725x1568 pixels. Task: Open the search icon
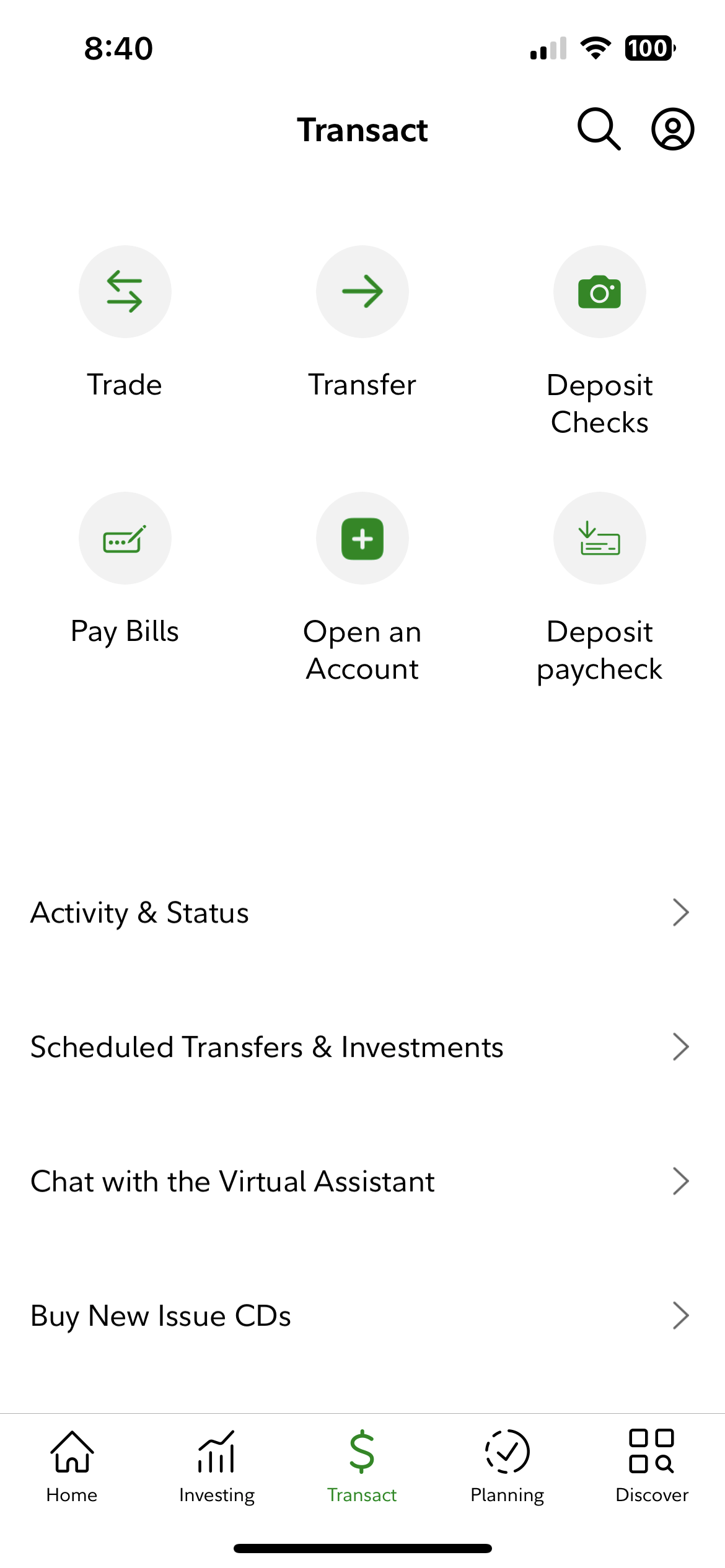(599, 129)
